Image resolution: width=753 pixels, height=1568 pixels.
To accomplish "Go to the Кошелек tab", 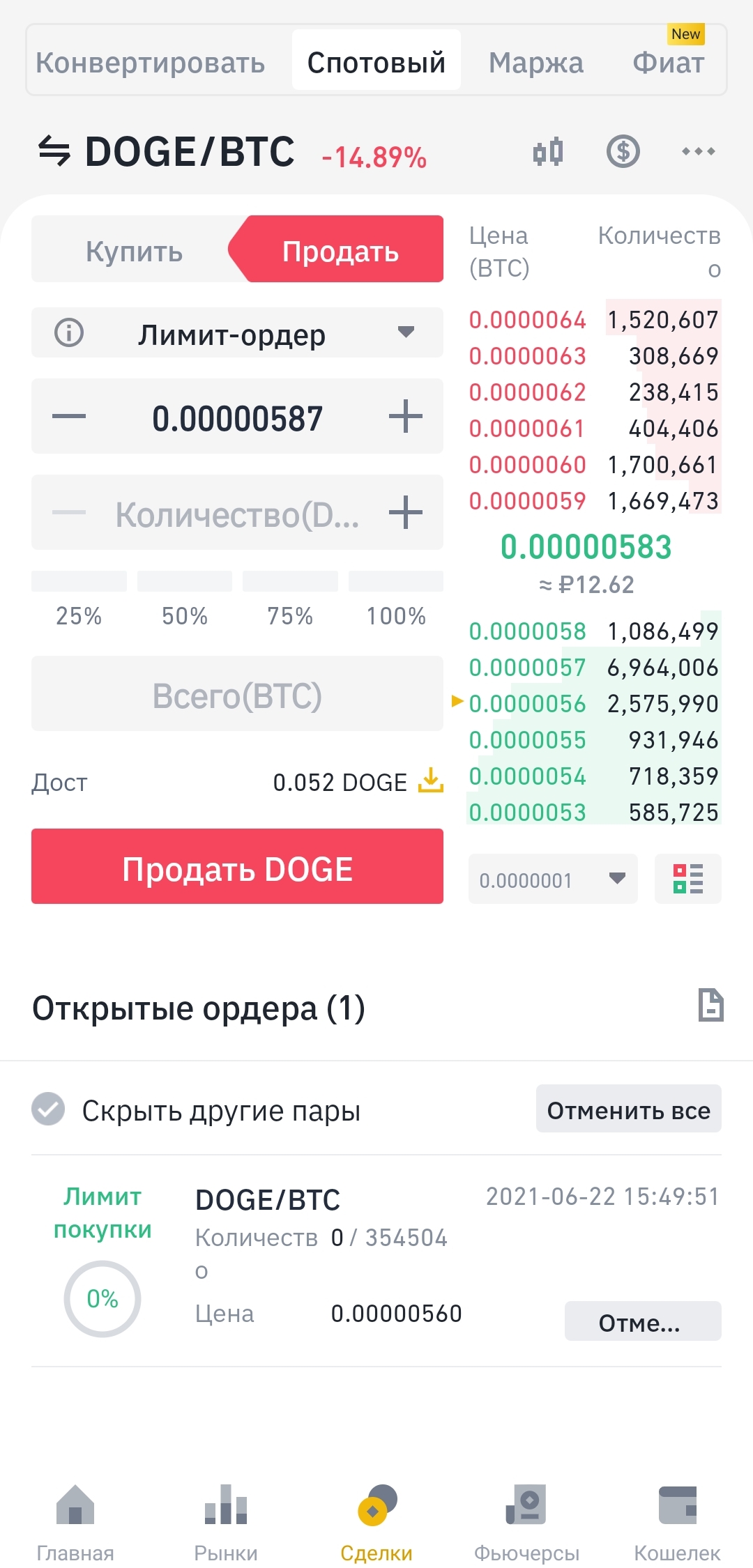I will 677,1522.
